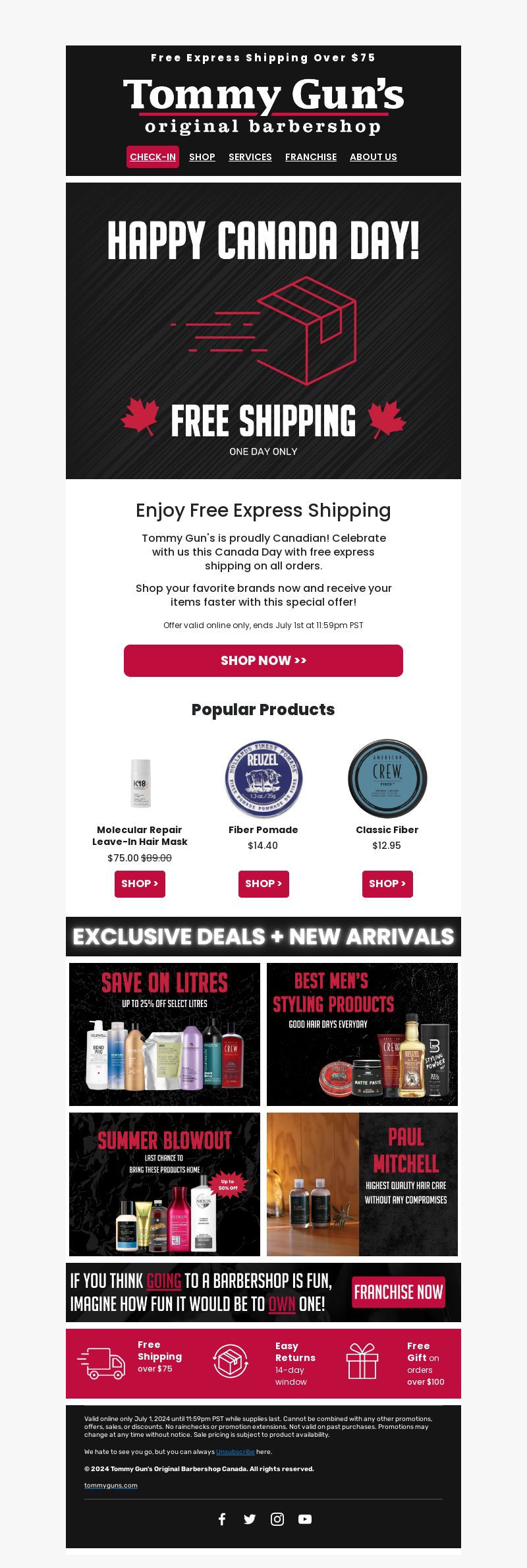Shop the Molecular Repair Leave-In Hair Mask
This screenshot has height=1568, width=527.
[140, 884]
